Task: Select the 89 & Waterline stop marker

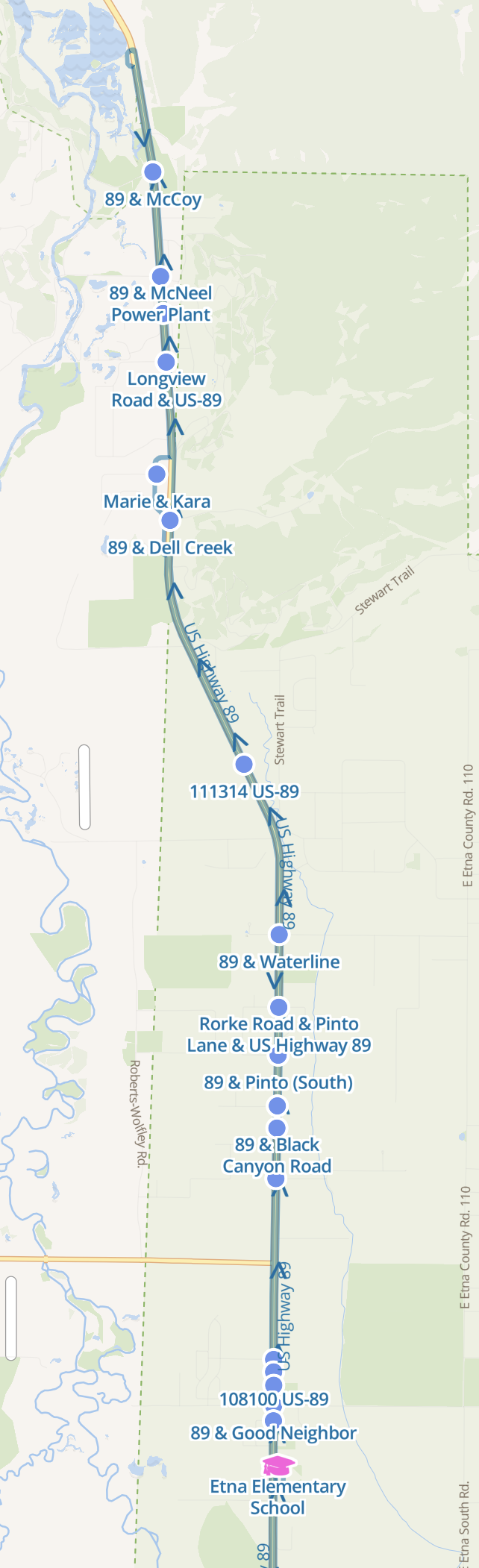Action: coord(279,935)
